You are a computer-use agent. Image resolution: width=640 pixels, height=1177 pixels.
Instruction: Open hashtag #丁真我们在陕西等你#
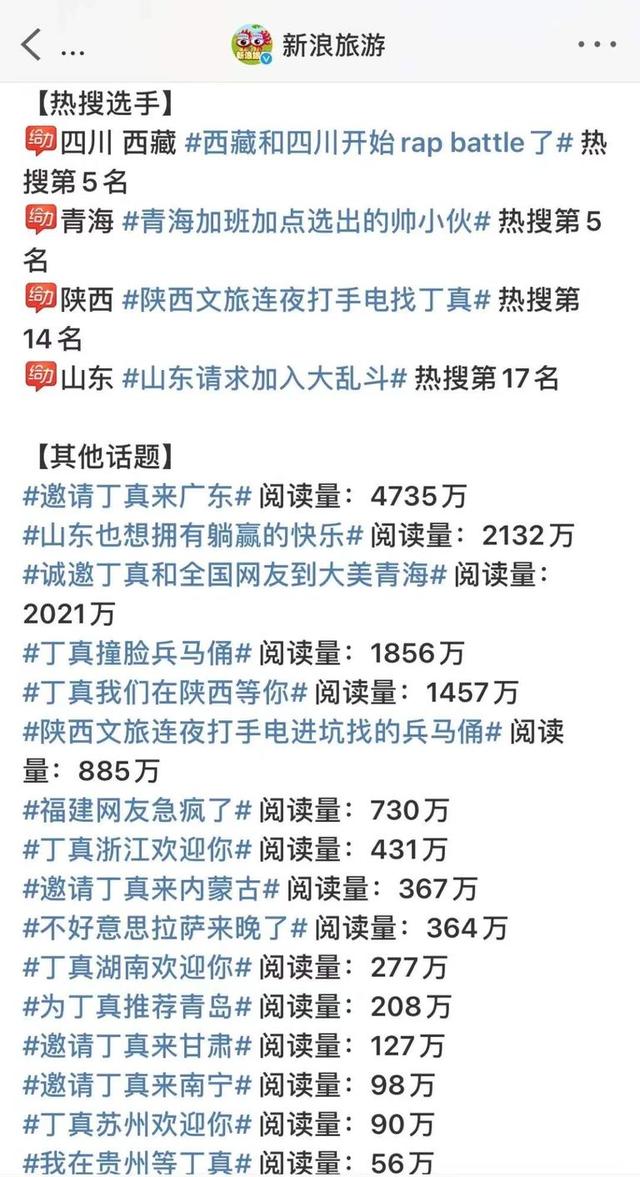165,692
